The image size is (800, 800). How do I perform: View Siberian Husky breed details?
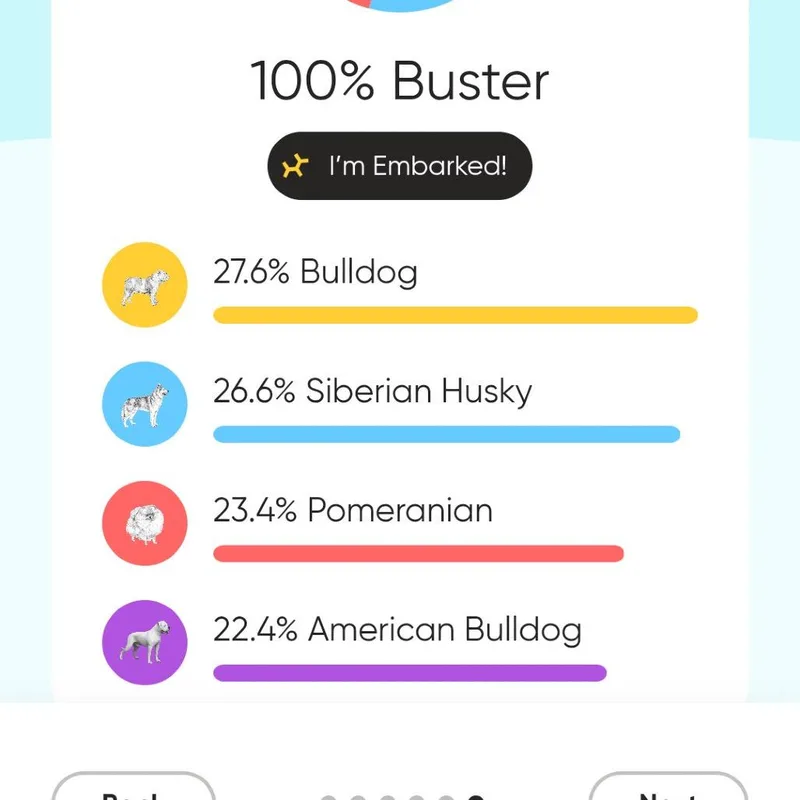400,403
